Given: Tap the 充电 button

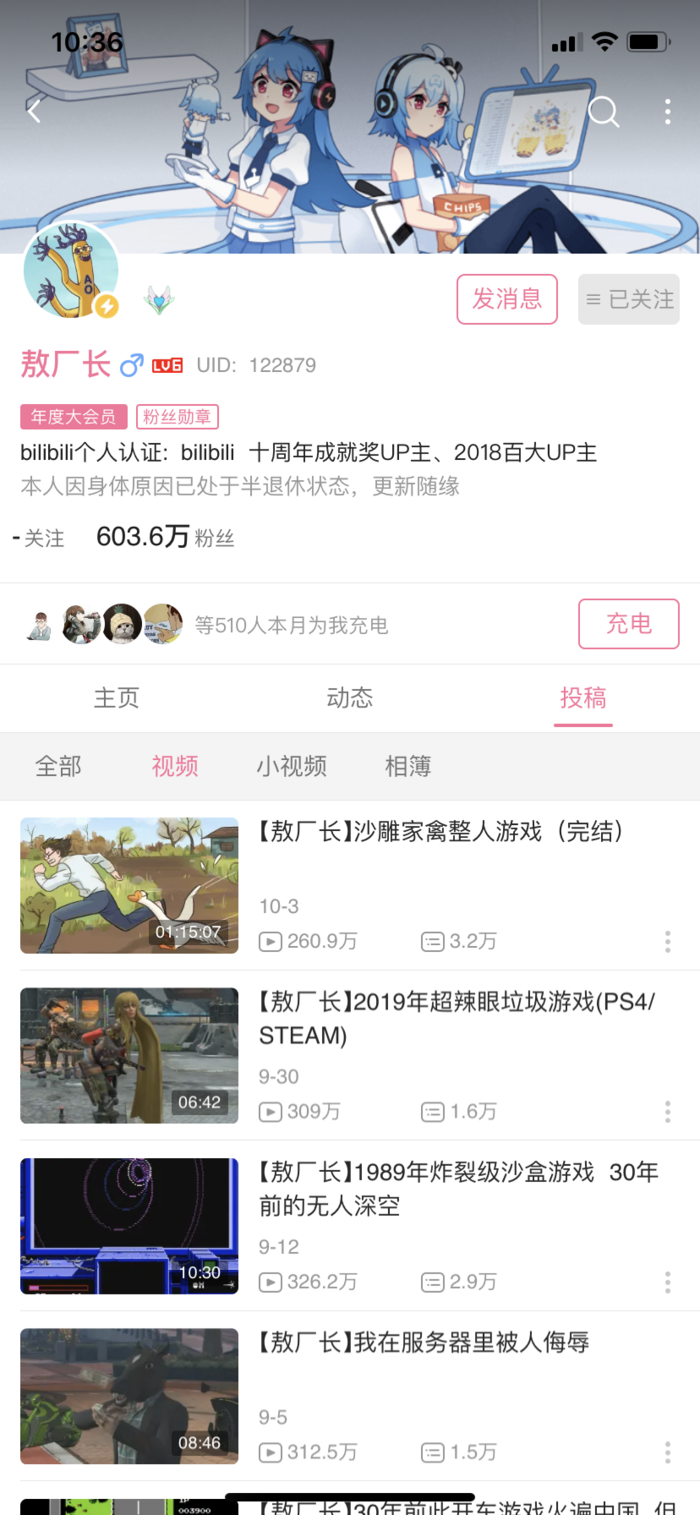Looking at the screenshot, I should (x=629, y=624).
